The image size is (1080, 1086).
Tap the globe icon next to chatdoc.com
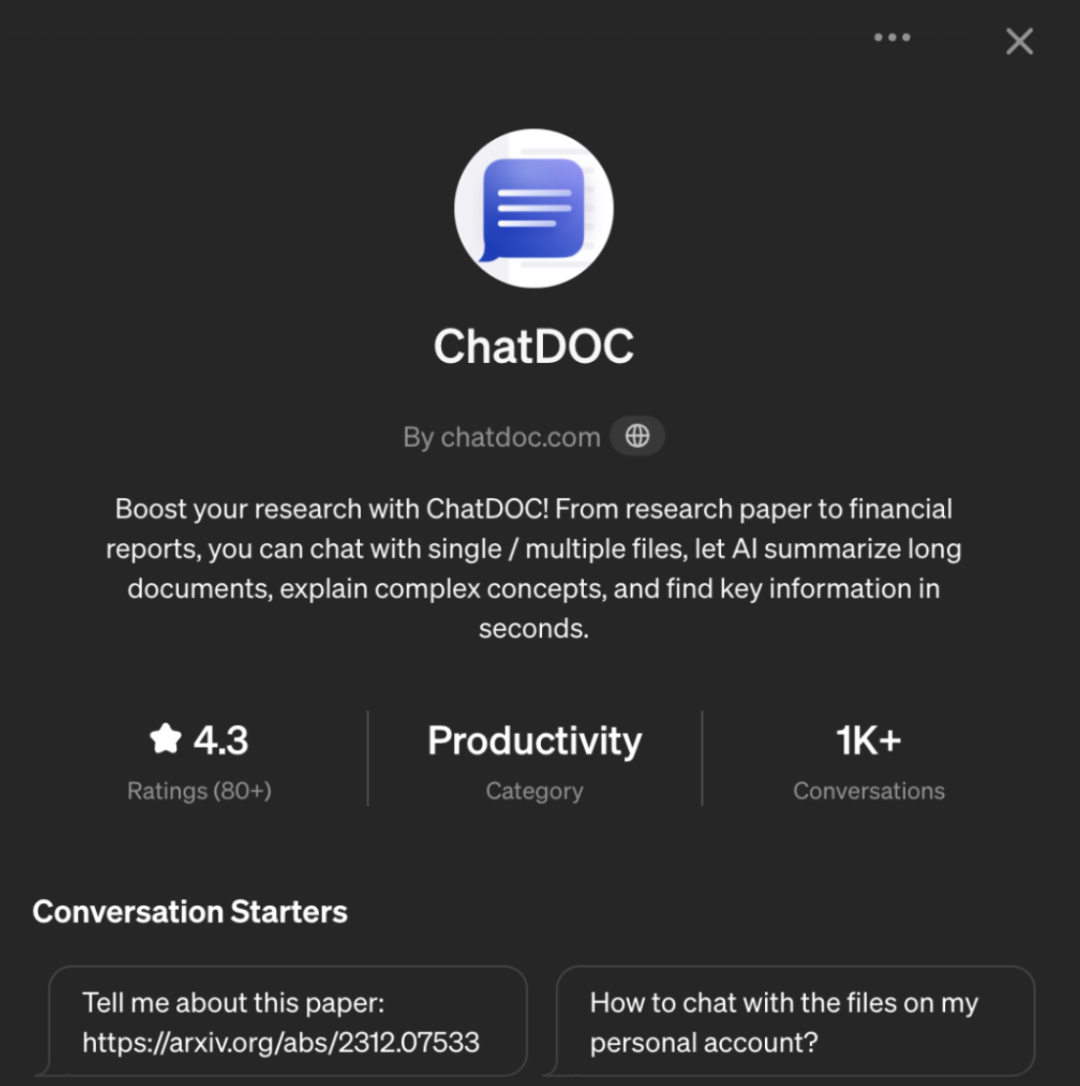tap(637, 436)
